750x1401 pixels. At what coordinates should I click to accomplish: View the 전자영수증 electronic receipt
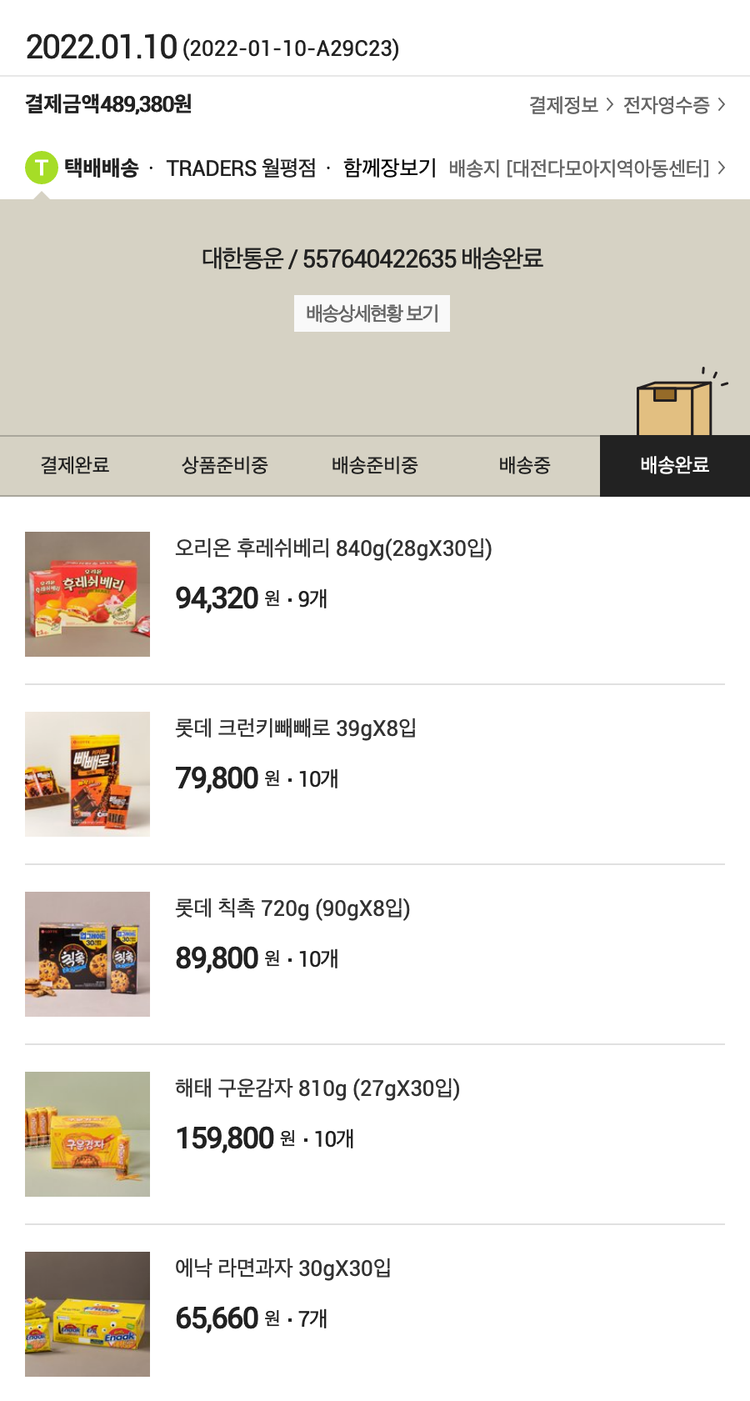click(x=674, y=105)
